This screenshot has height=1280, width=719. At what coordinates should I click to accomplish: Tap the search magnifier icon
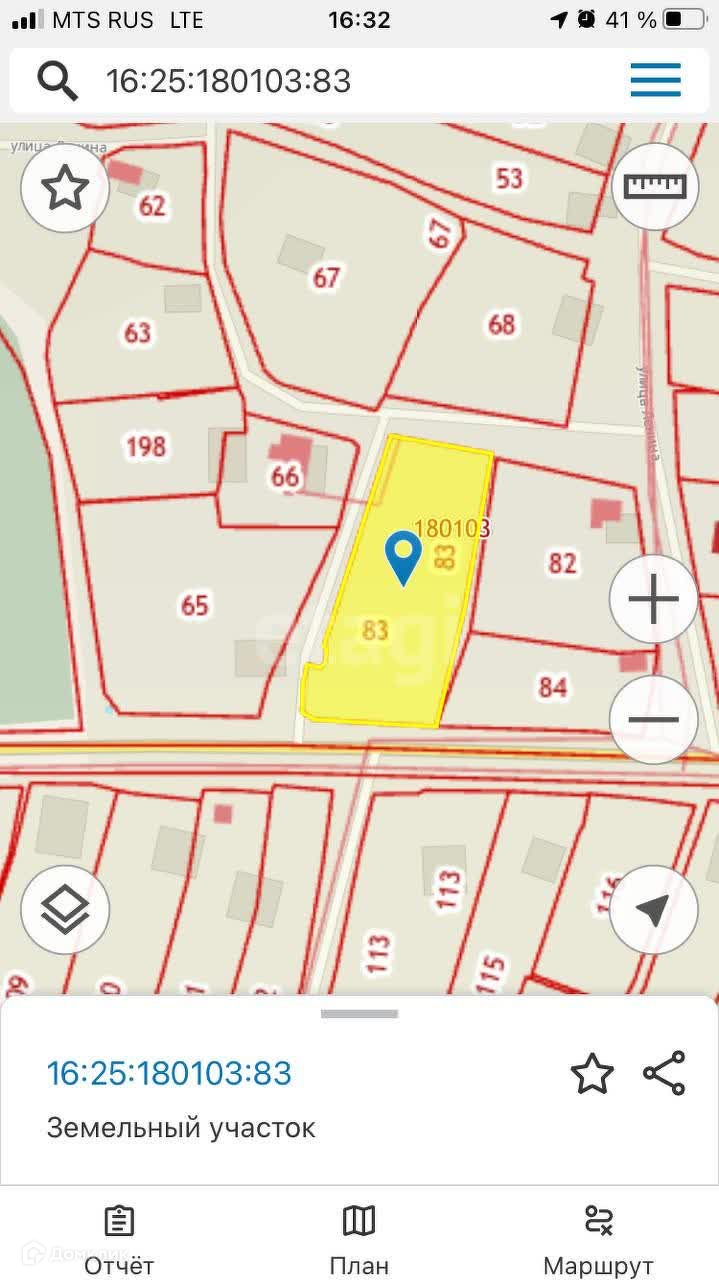(58, 80)
